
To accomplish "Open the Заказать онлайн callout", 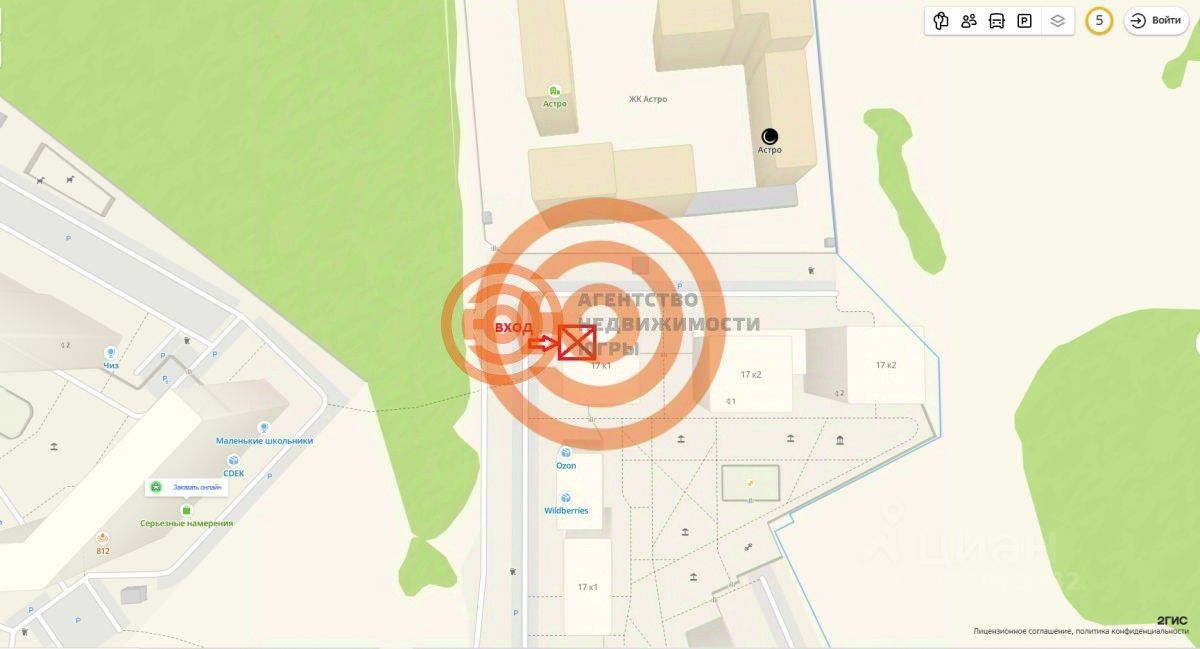I will 187,488.
